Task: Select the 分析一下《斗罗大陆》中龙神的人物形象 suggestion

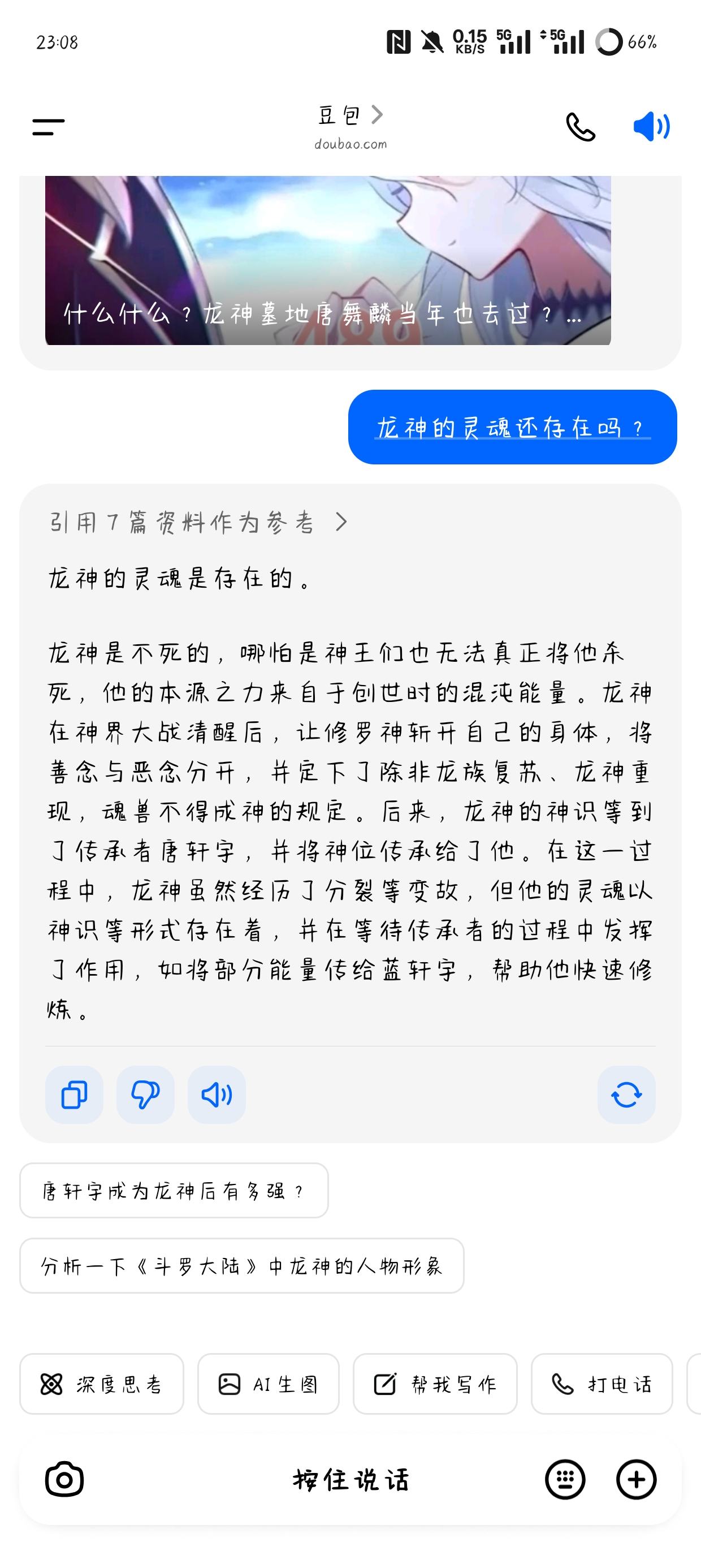Action: [x=241, y=1266]
